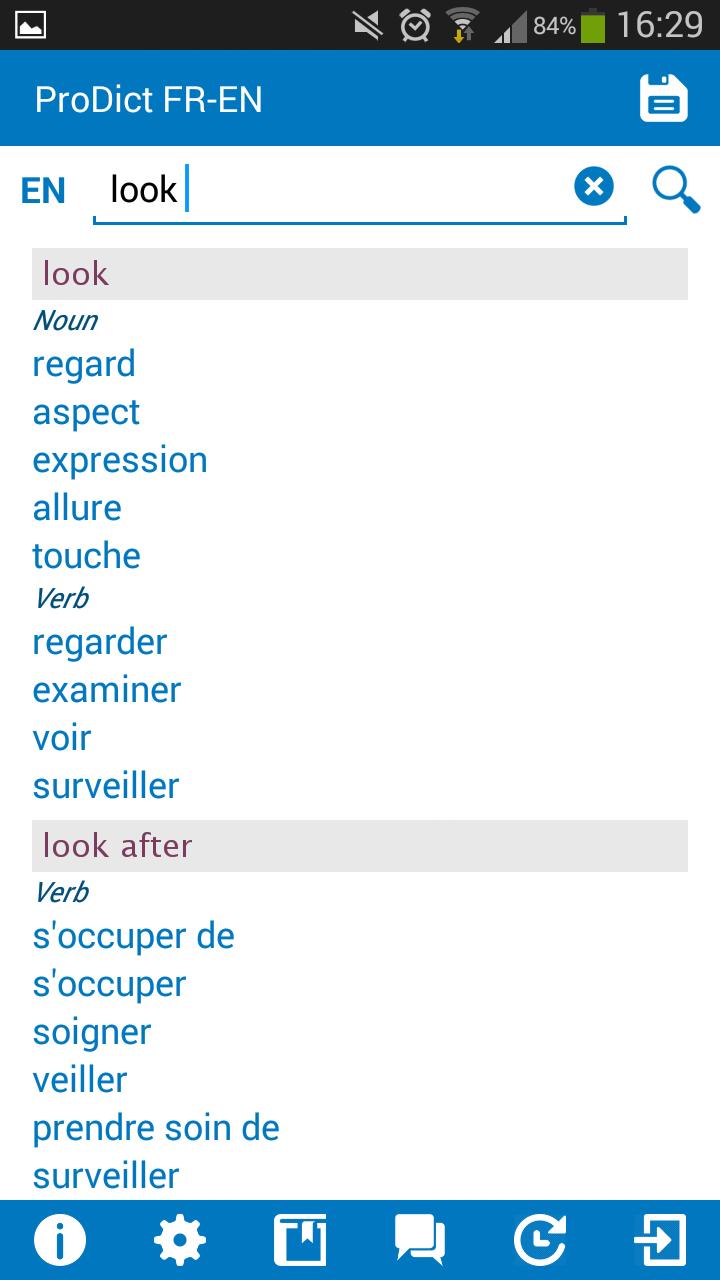
Task: Open the history clock icon
Action: (x=540, y=1241)
